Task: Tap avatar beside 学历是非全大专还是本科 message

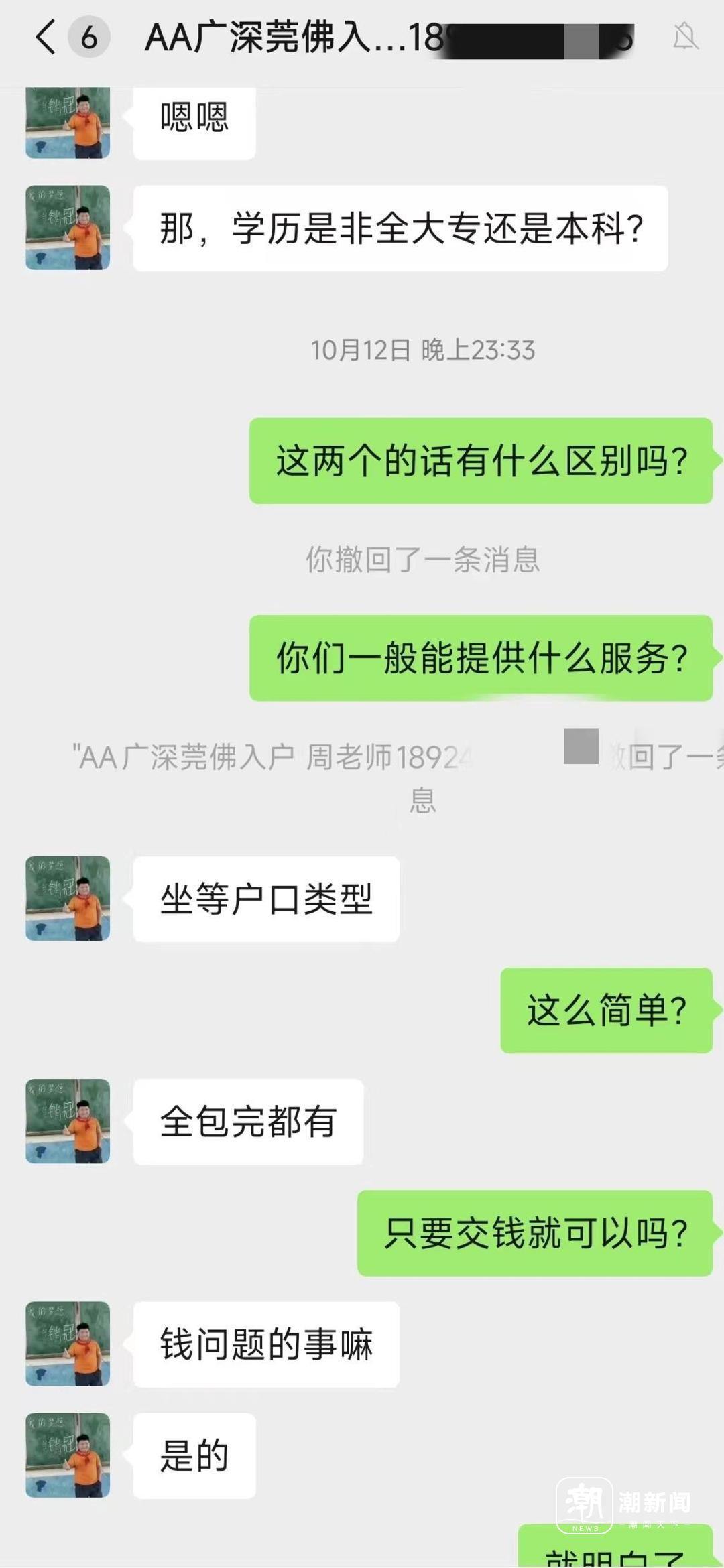Action: point(68,228)
